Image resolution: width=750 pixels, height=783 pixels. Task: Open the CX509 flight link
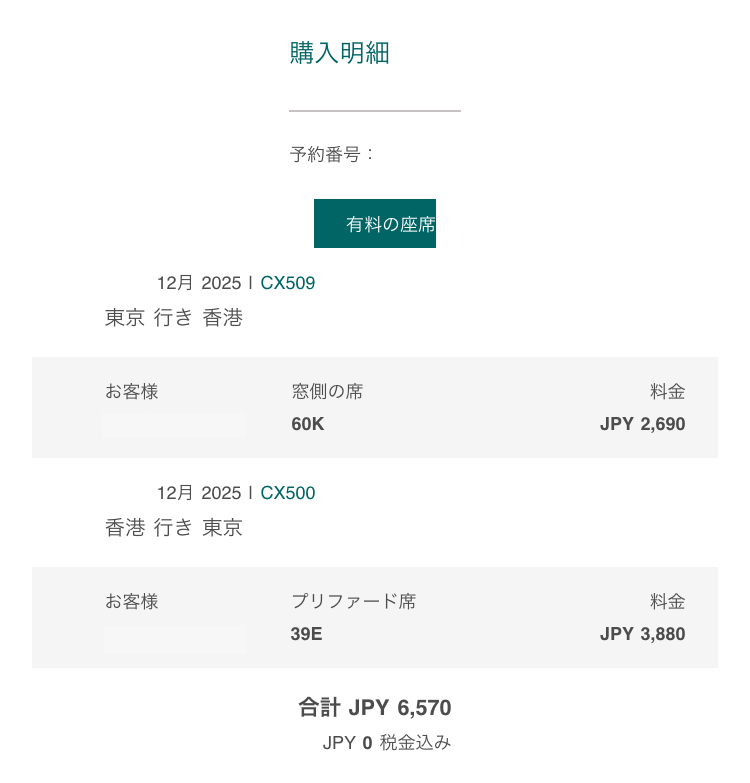[x=287, y=283]
